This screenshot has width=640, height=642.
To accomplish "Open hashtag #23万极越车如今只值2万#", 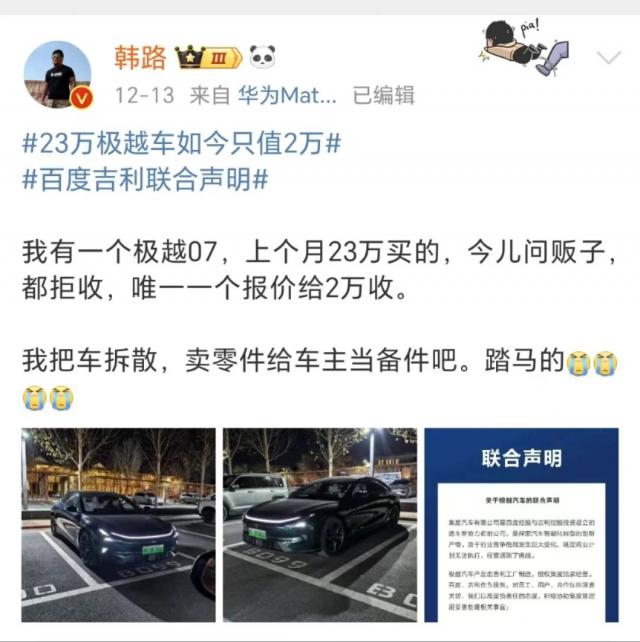I will coord(181,142).
